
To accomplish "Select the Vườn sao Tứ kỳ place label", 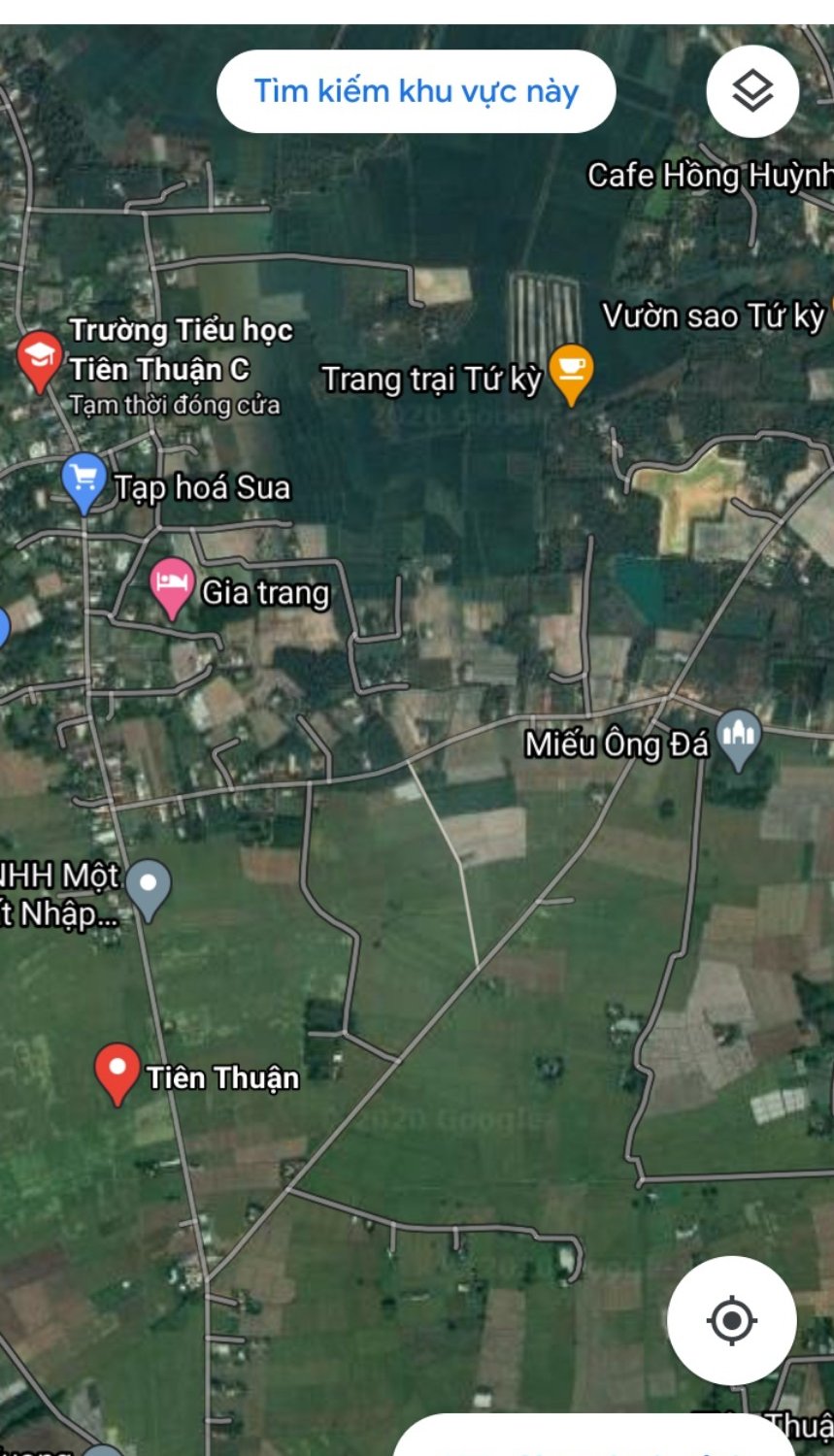I will [714, 316].
